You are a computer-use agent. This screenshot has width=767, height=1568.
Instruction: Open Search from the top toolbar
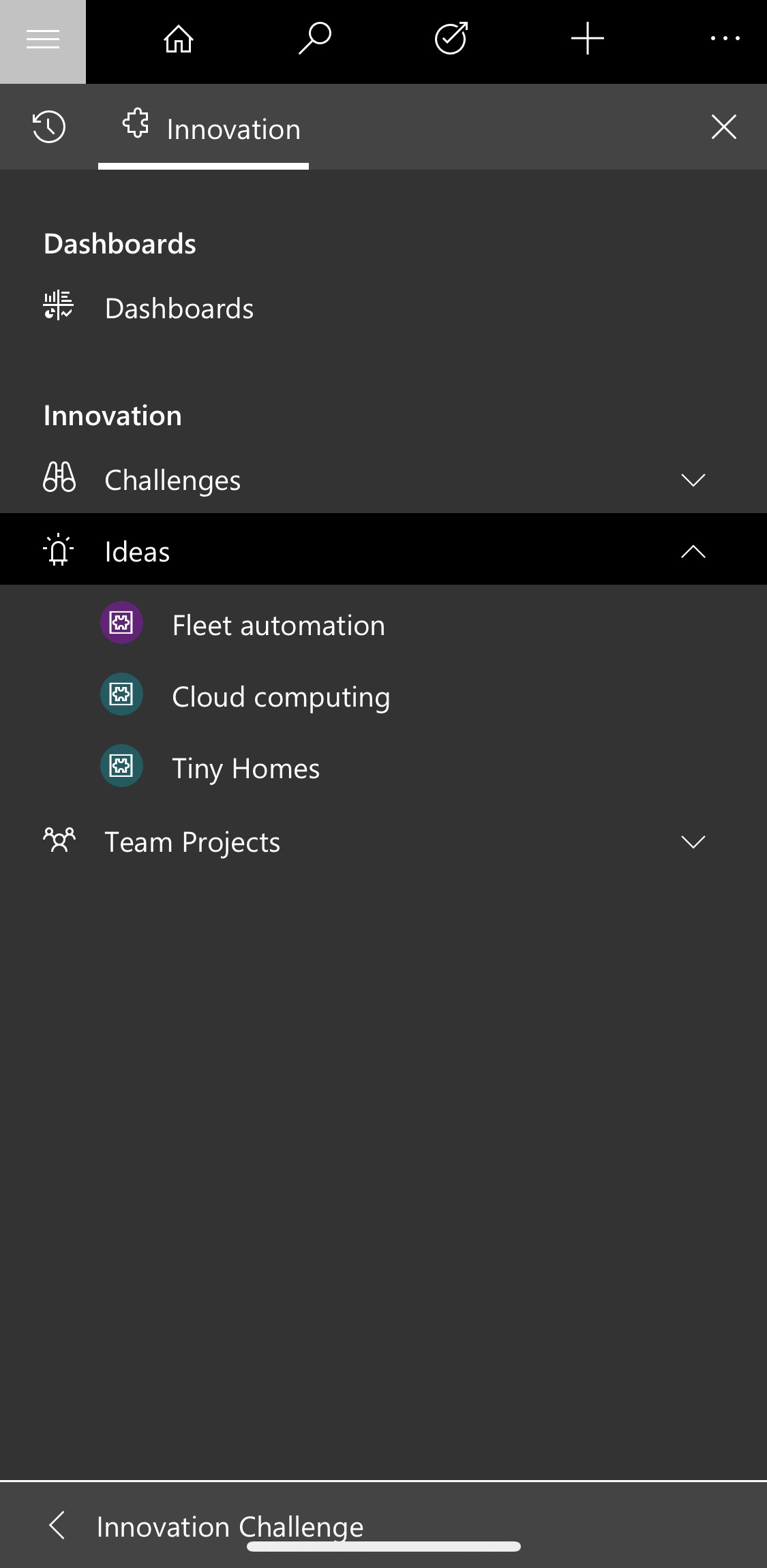tap(314, 38)
